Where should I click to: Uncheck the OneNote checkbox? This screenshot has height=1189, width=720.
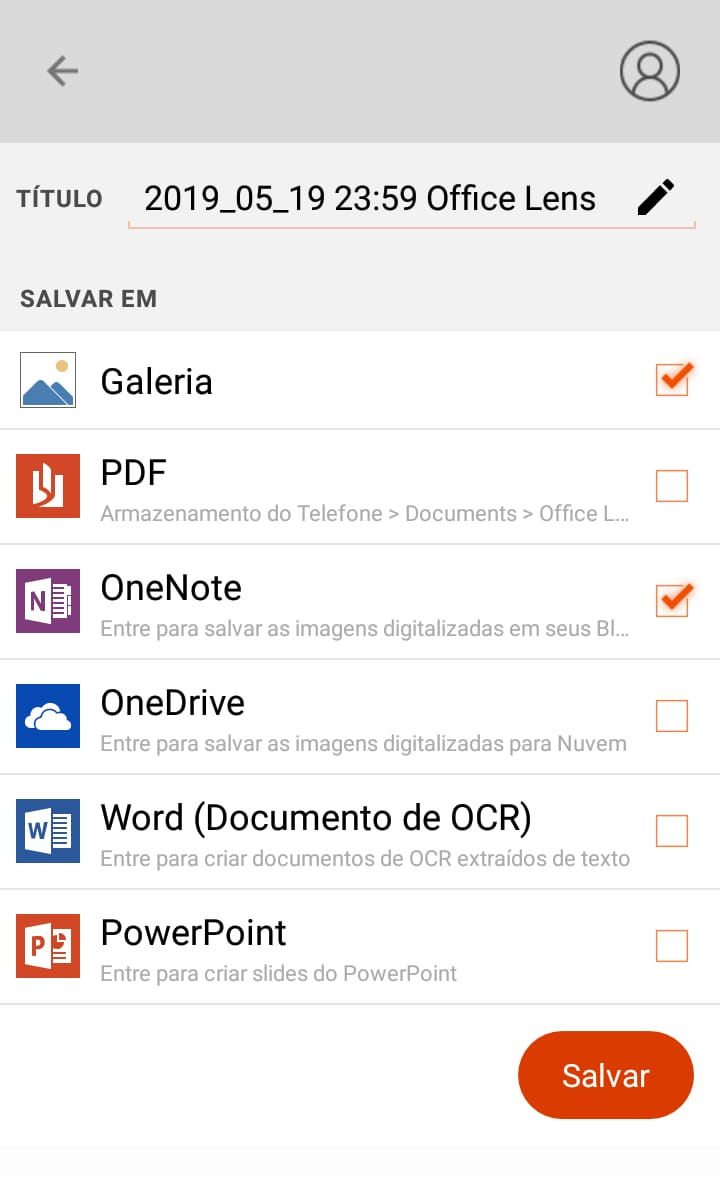[x=672, y=600]
